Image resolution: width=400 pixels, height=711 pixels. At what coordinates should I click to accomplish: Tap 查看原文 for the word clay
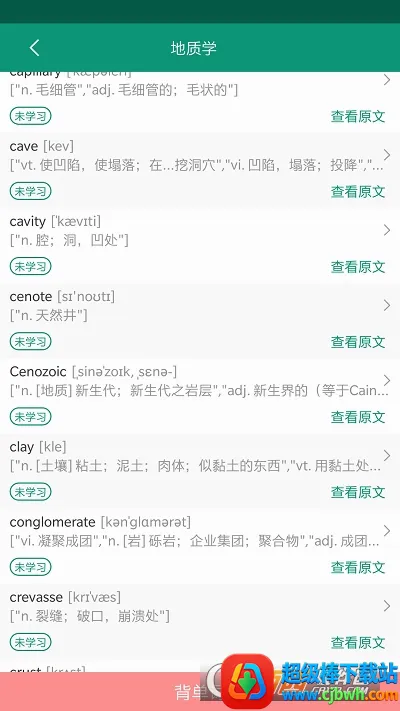point(358,492)
